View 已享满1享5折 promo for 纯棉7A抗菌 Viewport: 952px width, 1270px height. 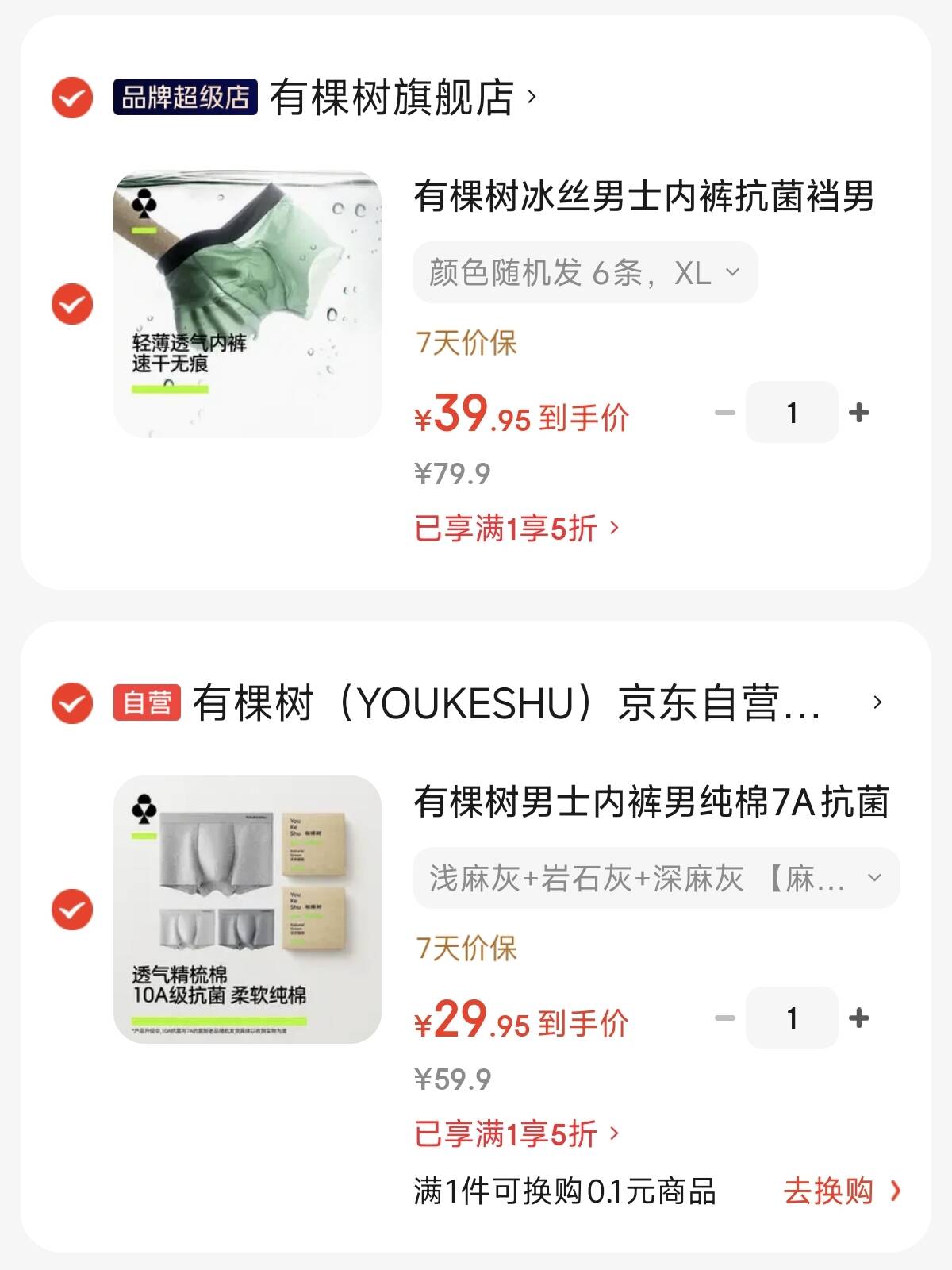click(x=516, y=1133)
